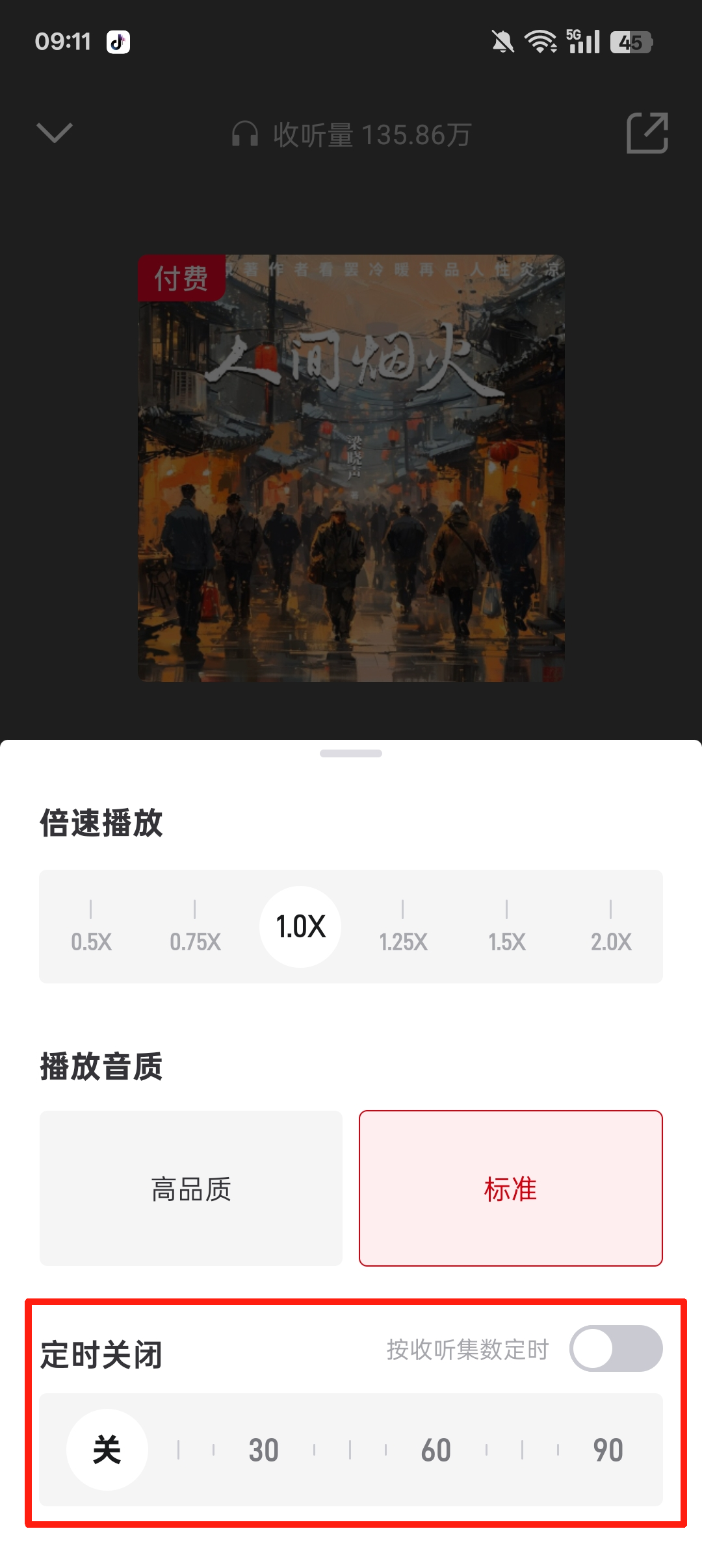This screenshot has width=702, height=1568.
Task: Select 标准 audio quality
Action: 511,1189
